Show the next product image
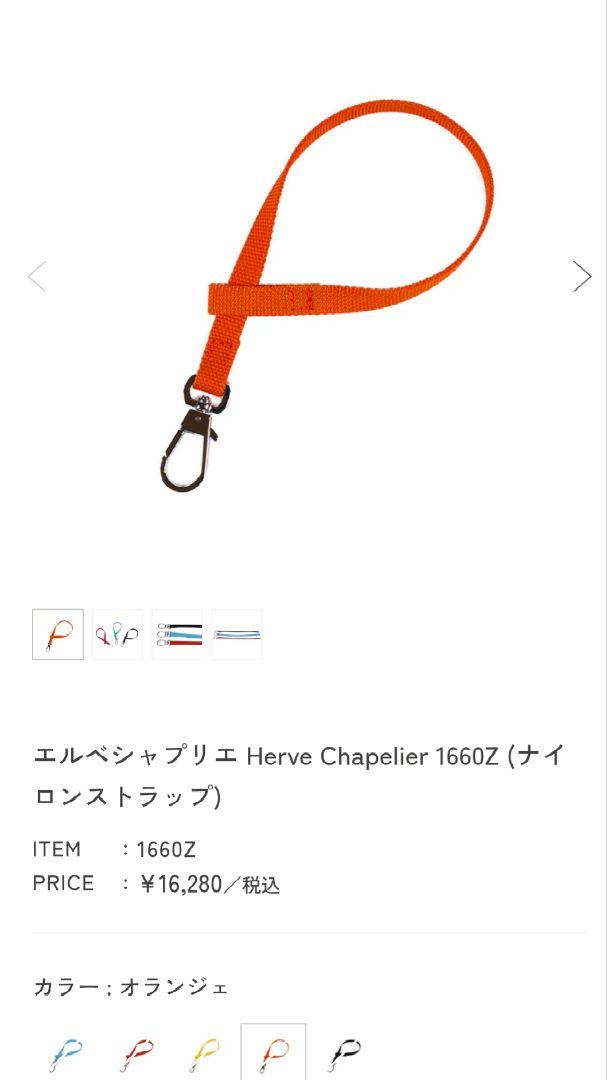The width and height of the screenshot is (607, 1080). pos(582,276)
